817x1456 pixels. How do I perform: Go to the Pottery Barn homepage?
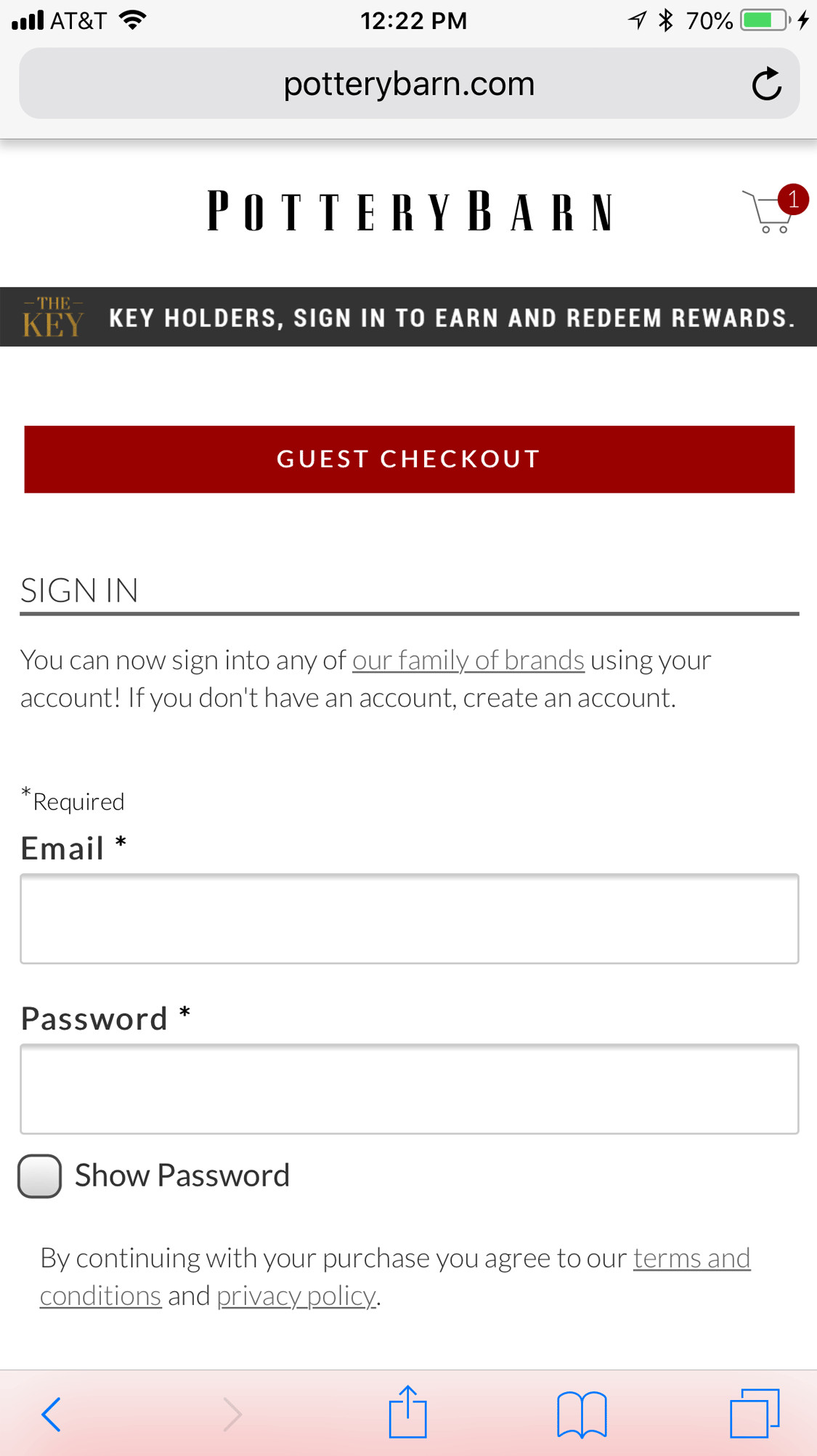coord(409,211)
